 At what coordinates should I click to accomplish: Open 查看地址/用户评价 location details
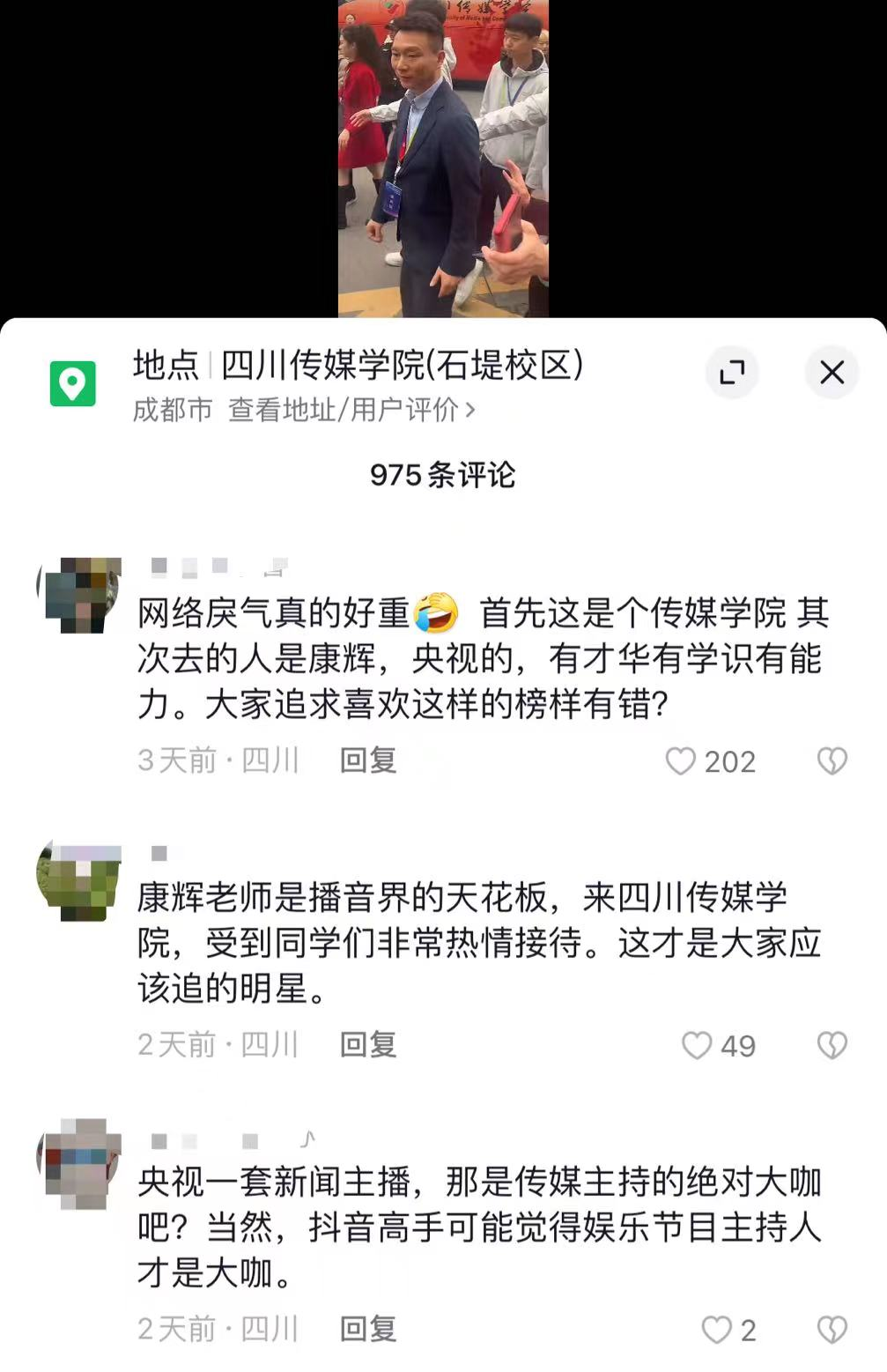(351, 410)
